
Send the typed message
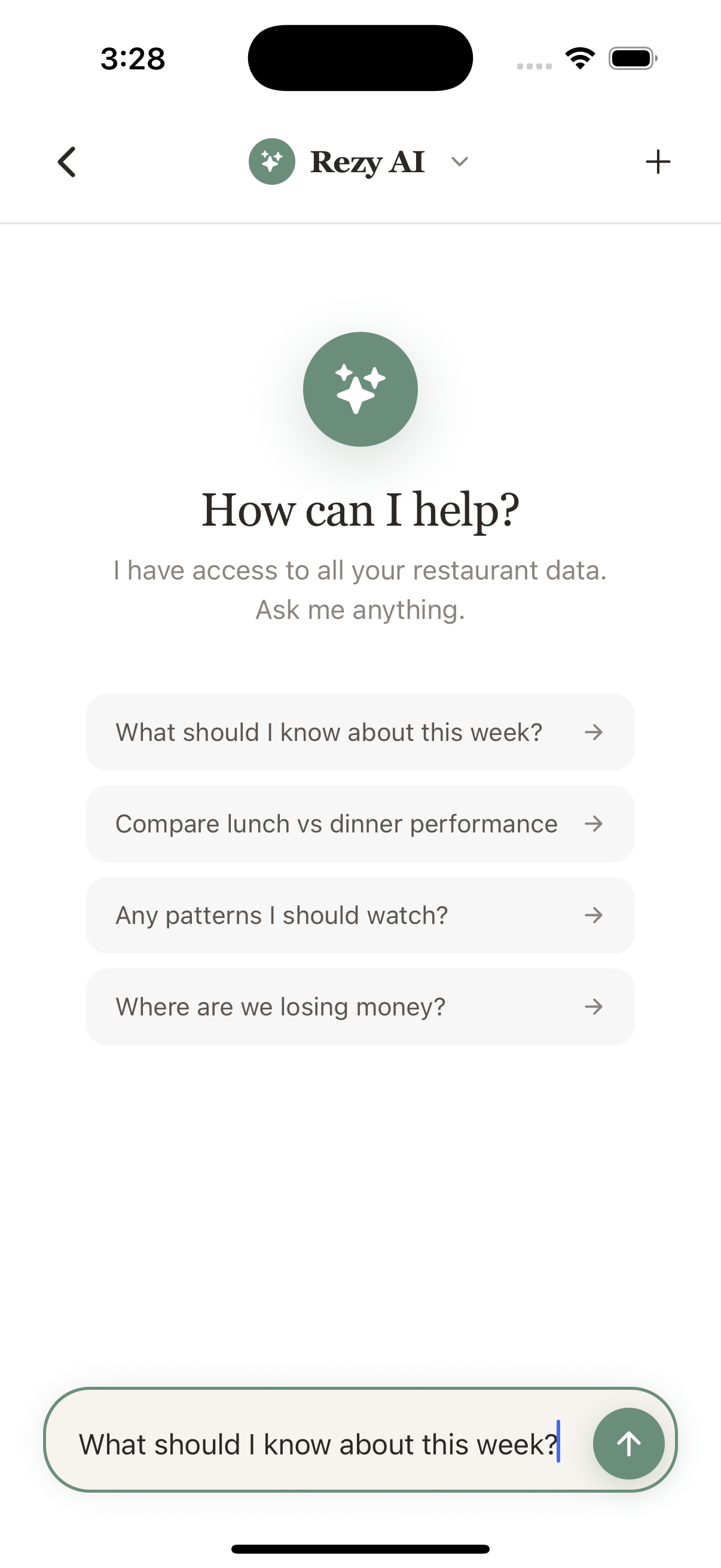(x=628, y=1444)
